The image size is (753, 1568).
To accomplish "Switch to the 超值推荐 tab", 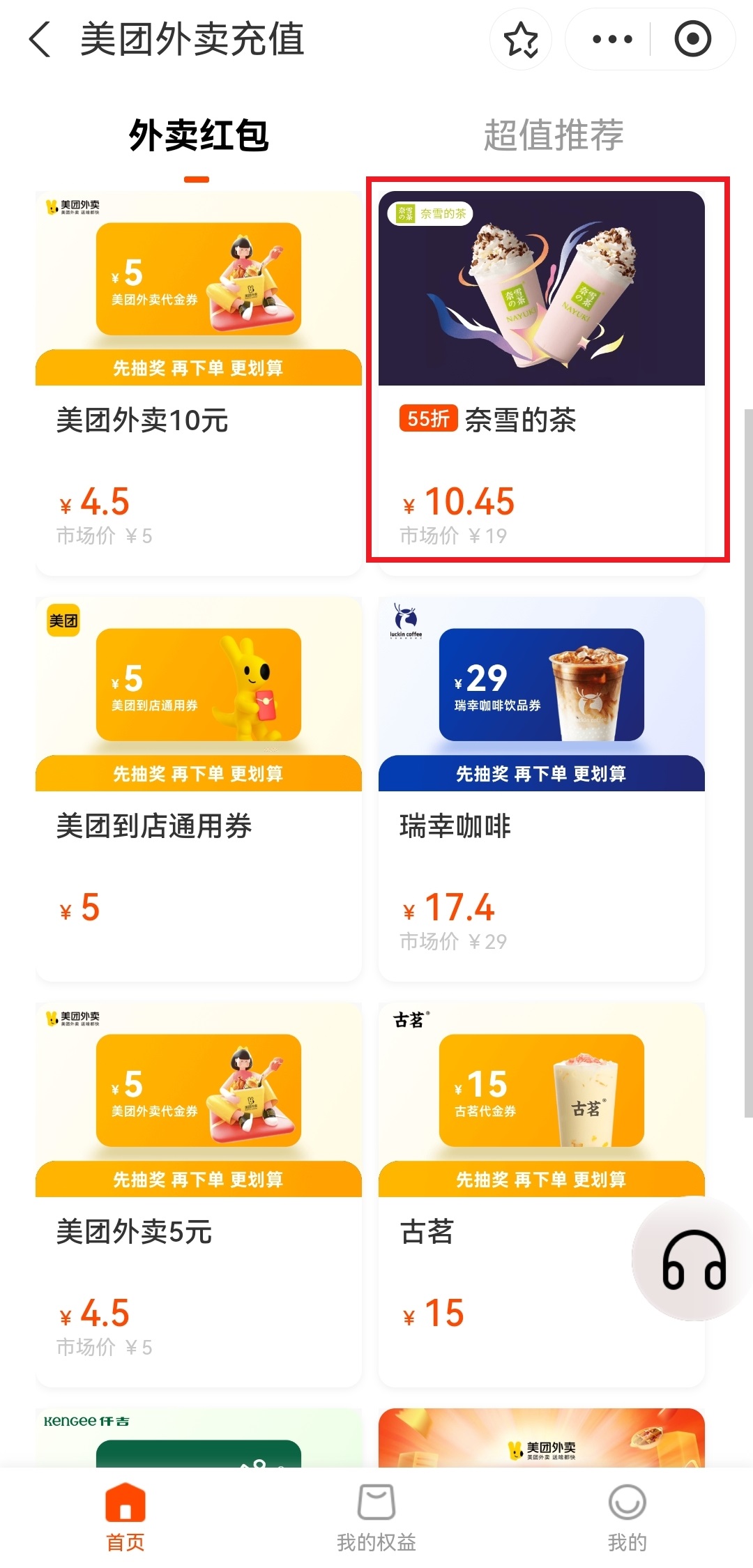I will coord(554,135).
